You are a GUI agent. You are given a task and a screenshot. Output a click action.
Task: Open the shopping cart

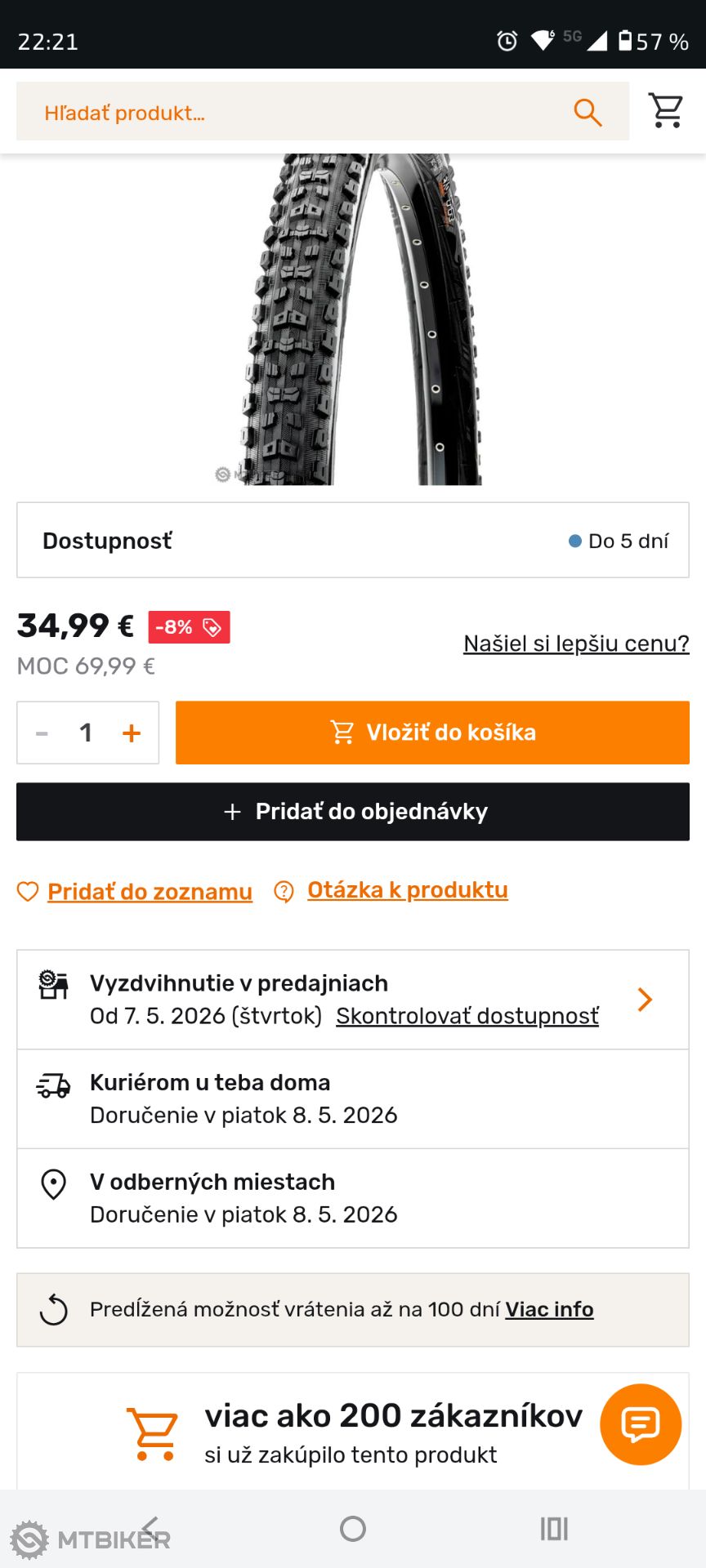pos(666,110)
